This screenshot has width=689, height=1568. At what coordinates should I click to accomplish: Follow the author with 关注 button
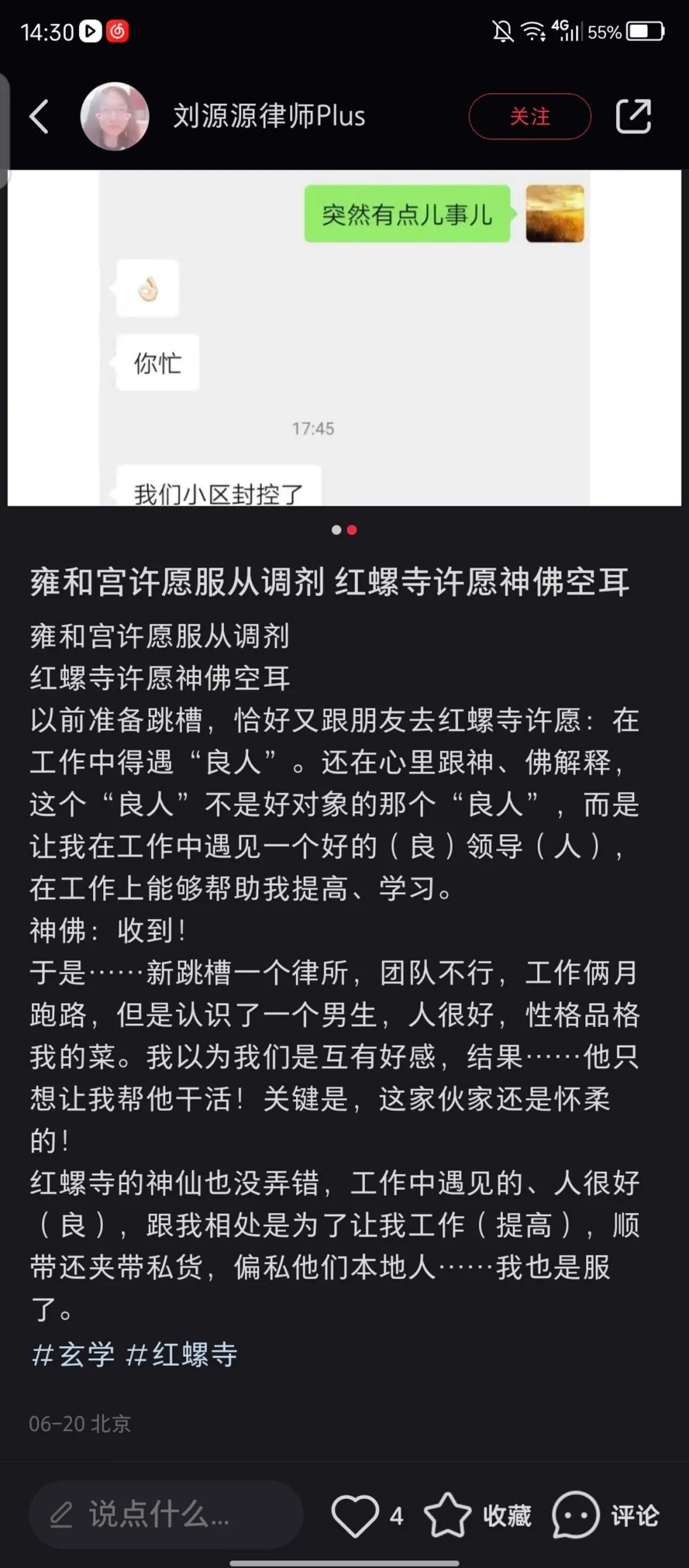(530, 117)
